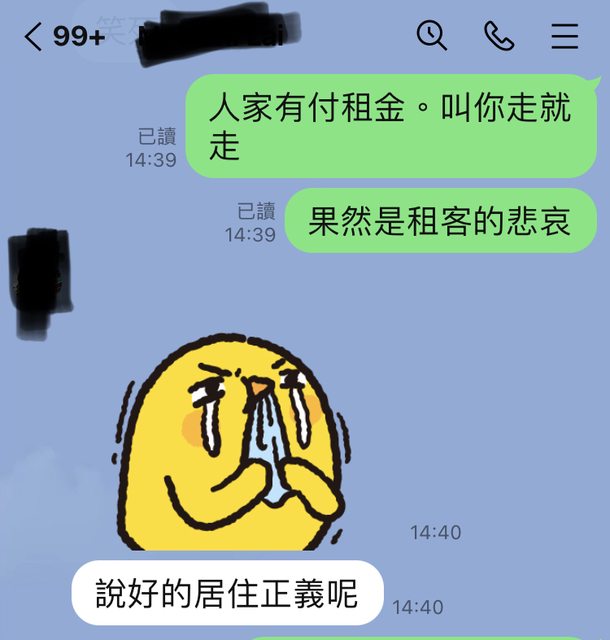The height and width of the screenshot is (640, 610).
Task: Go back to the chat list
Action: [x=34, y=37]
